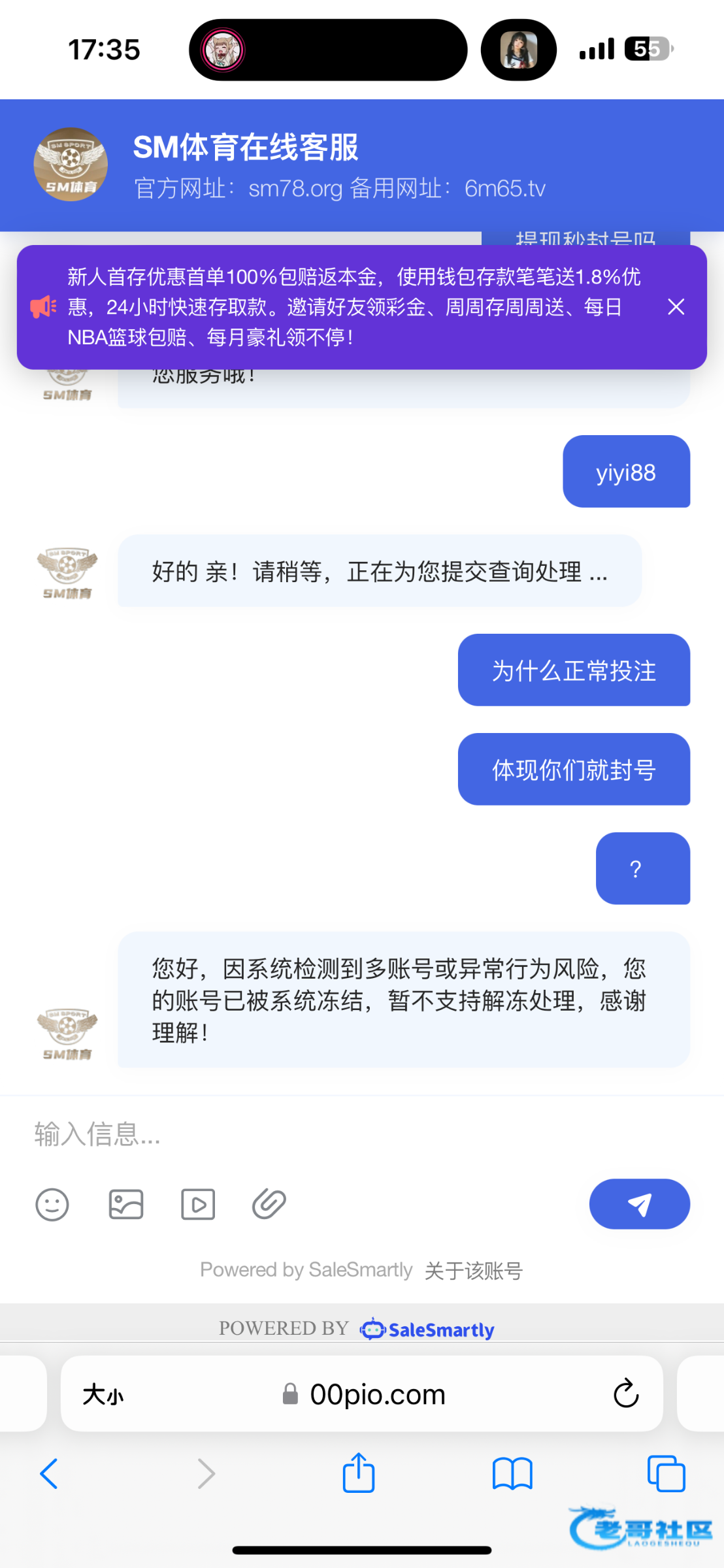Dismiss the purple promotion announcement banner
This screenshot has width=724, height=1568.
(x=676, y=306)
